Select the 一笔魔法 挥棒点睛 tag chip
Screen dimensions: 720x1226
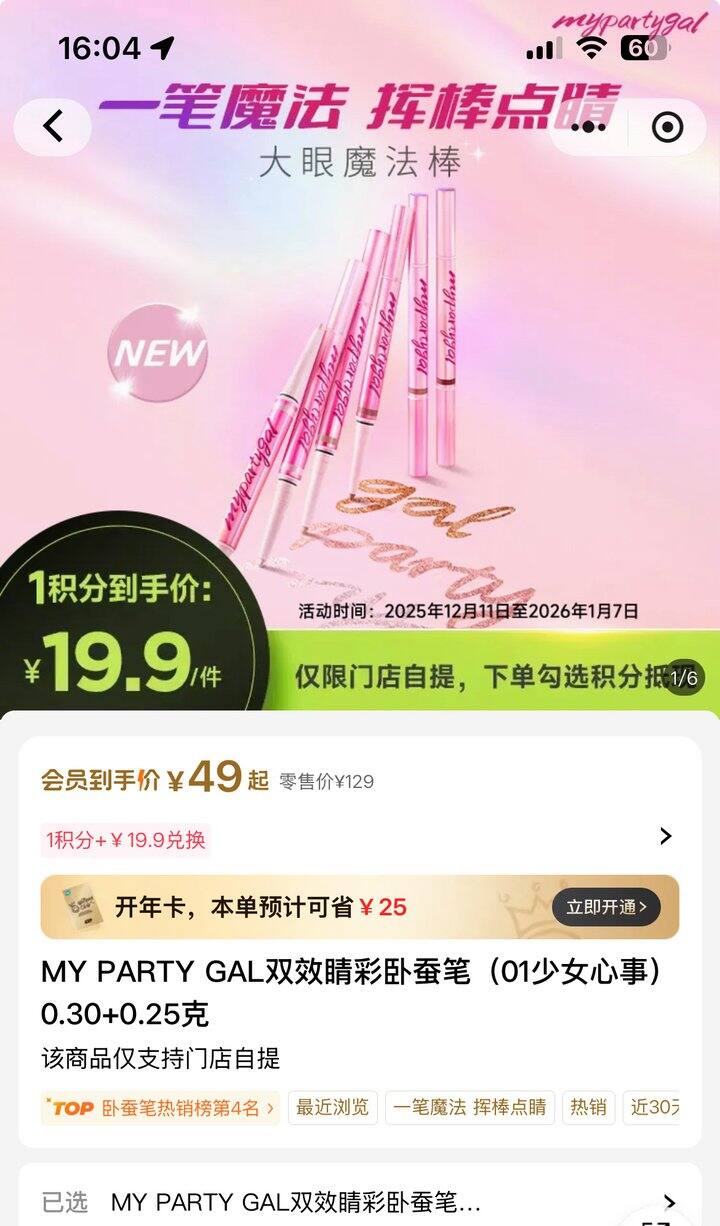(x=470, y=1108)
